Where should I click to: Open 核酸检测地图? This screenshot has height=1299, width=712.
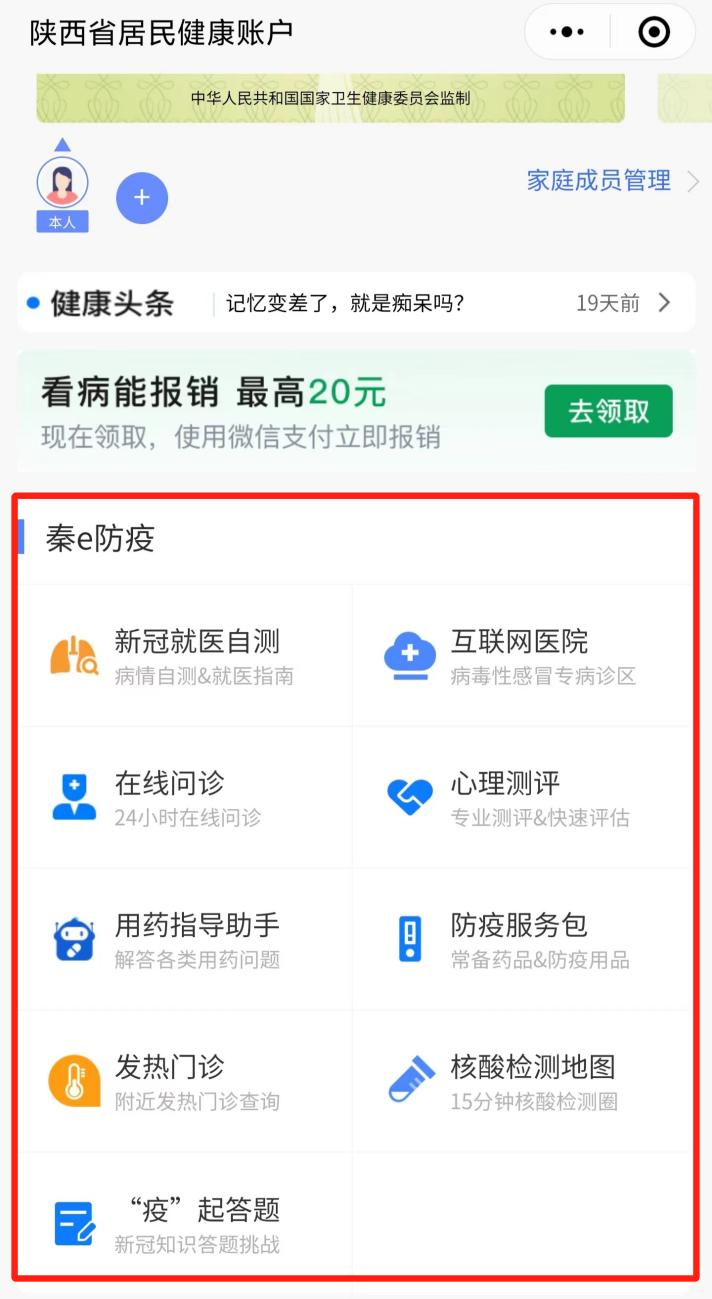[522, 1081]
